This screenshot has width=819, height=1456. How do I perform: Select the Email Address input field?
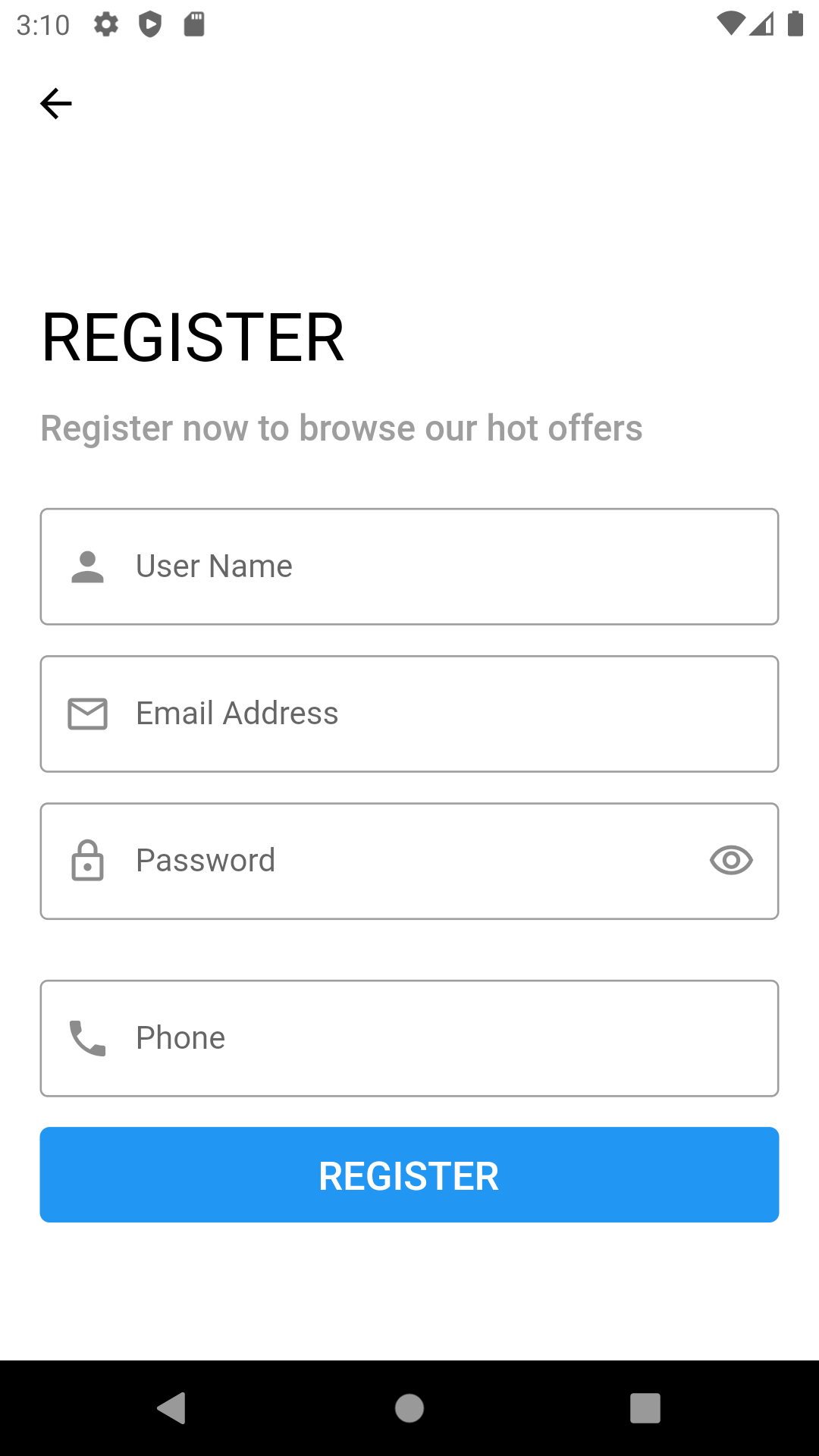point(409,714)
